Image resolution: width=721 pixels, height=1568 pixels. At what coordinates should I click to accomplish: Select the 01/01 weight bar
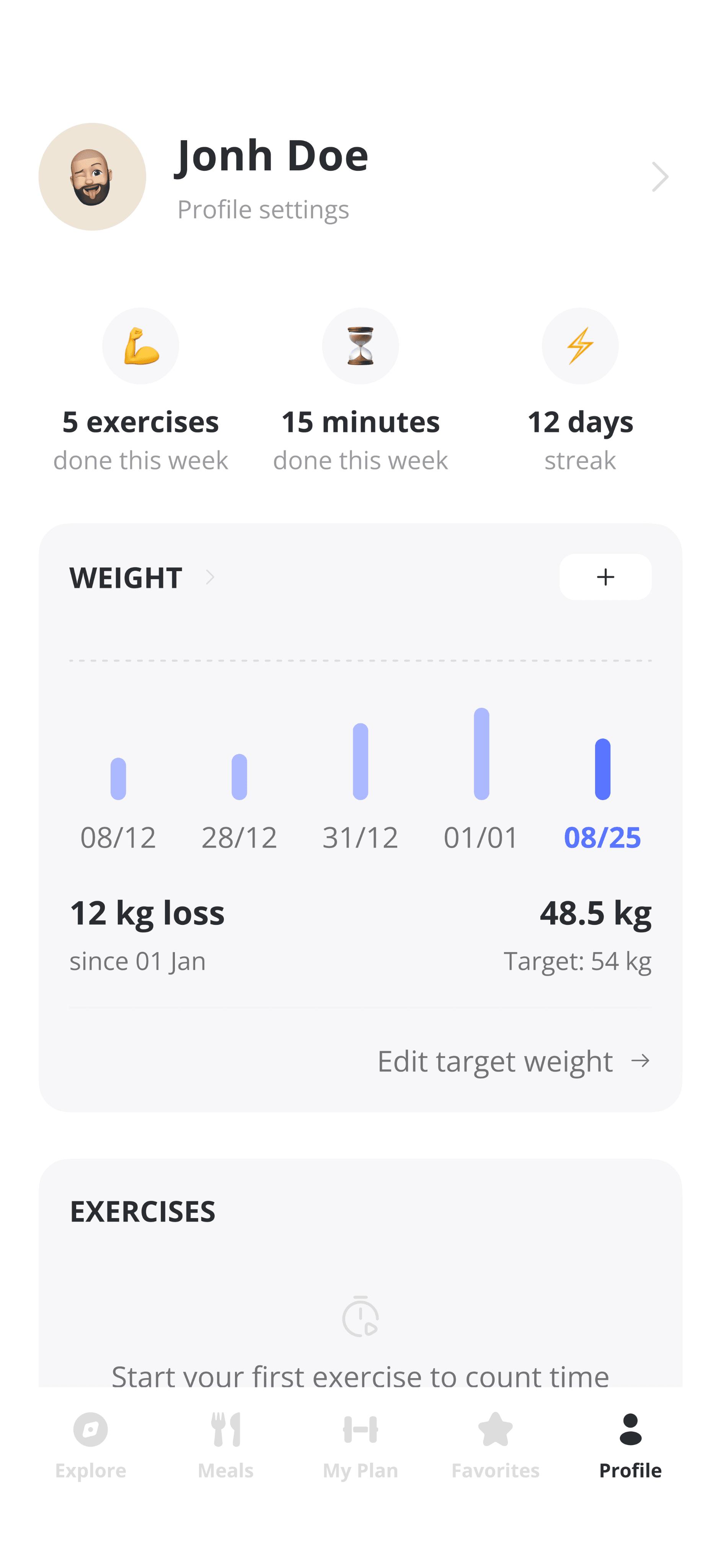tap(481, 753)
